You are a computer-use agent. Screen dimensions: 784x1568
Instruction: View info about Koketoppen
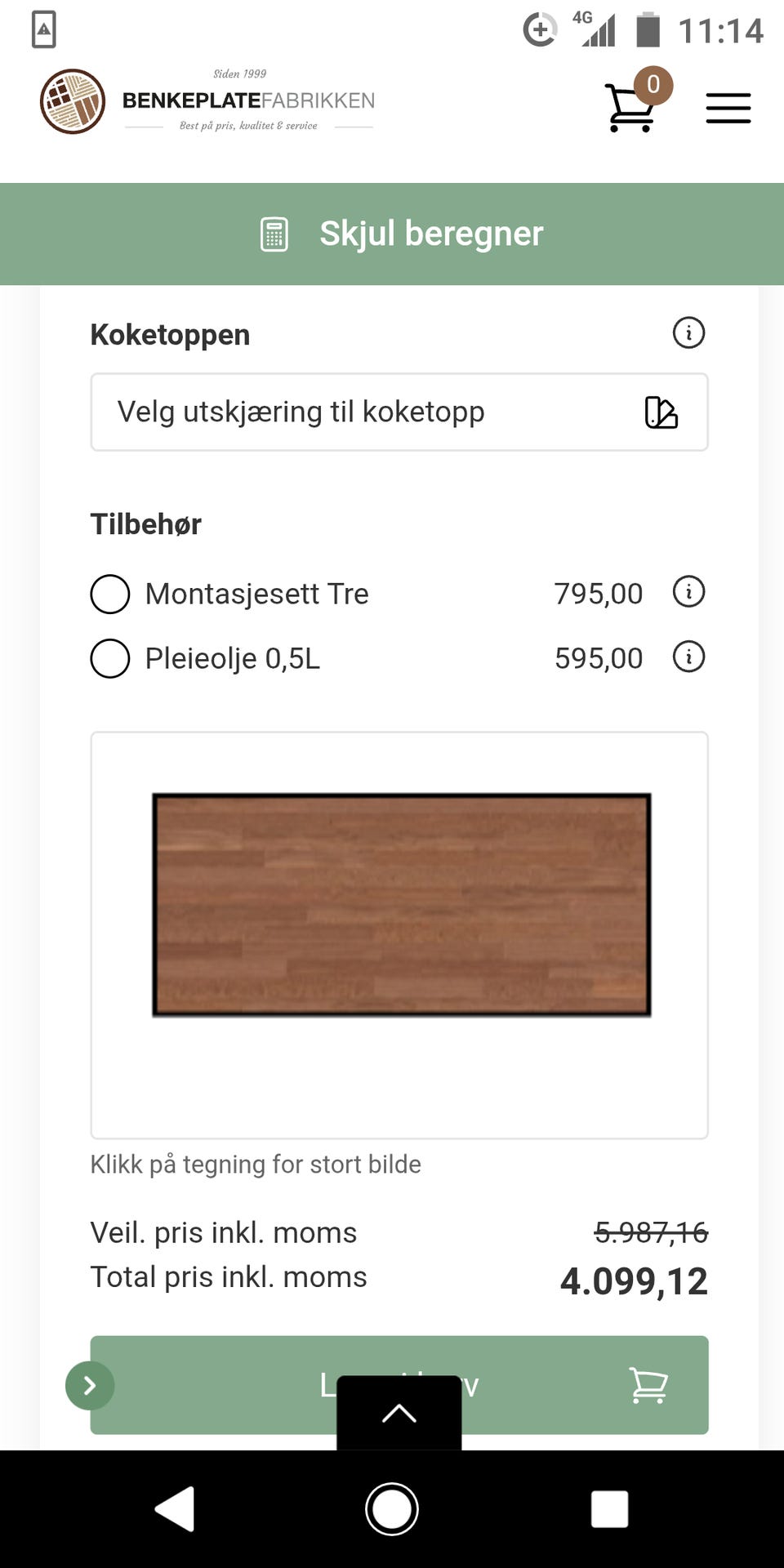(688, 332)
